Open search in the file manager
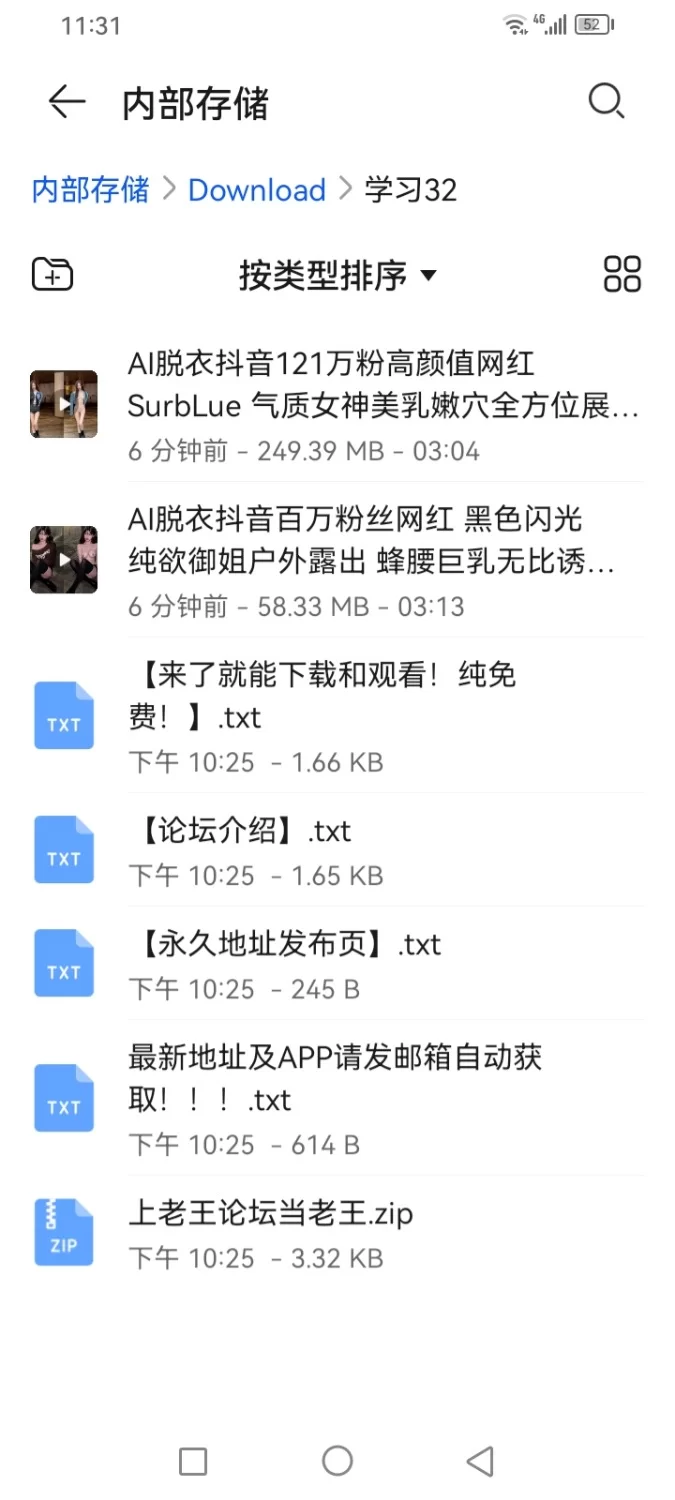 tap(606, 102)
